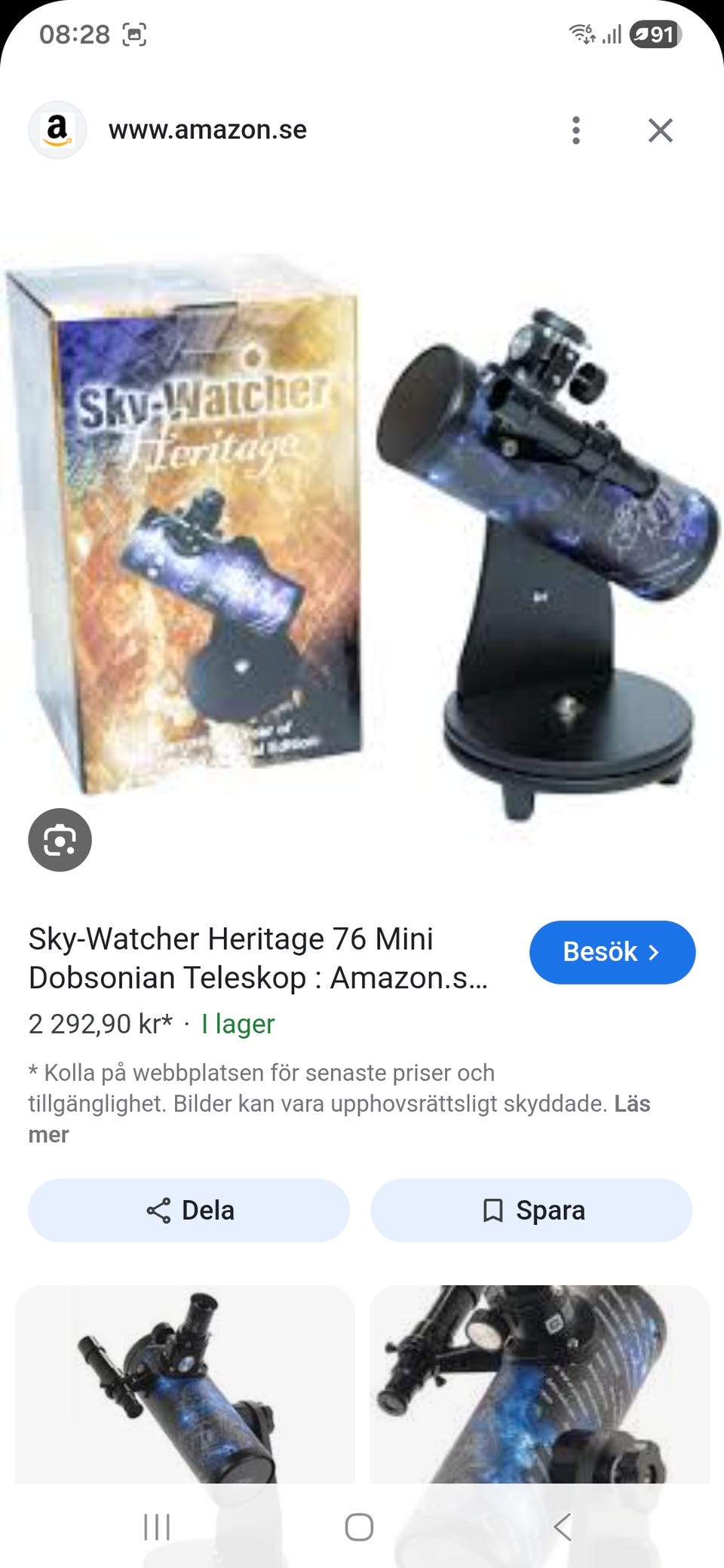This screenshot has height=1568, width=724.
Task: Tap the back navigation arrow
Action: [561, 1529]
